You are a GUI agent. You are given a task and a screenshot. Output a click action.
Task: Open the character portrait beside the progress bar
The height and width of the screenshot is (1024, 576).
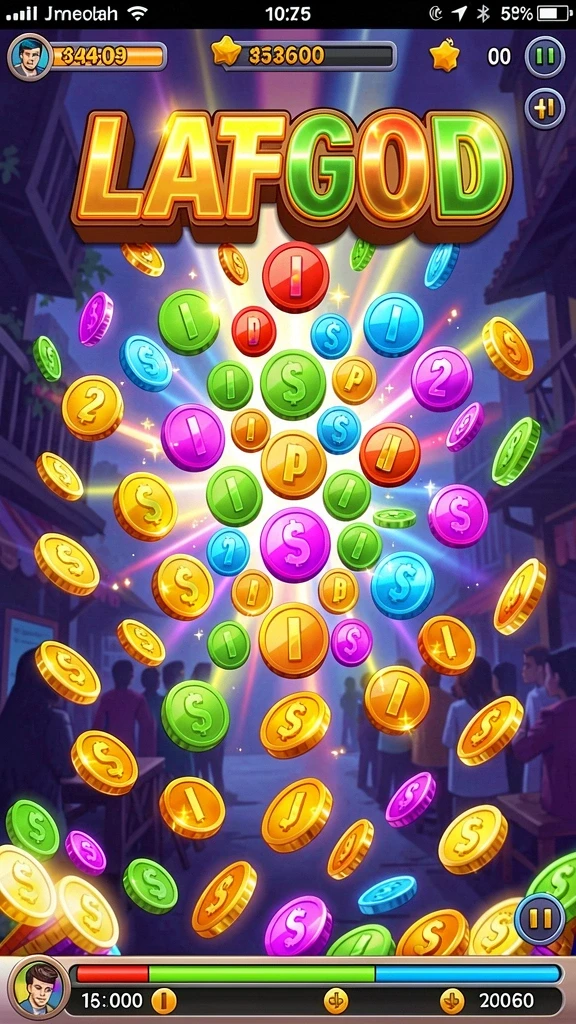(38, 988)
